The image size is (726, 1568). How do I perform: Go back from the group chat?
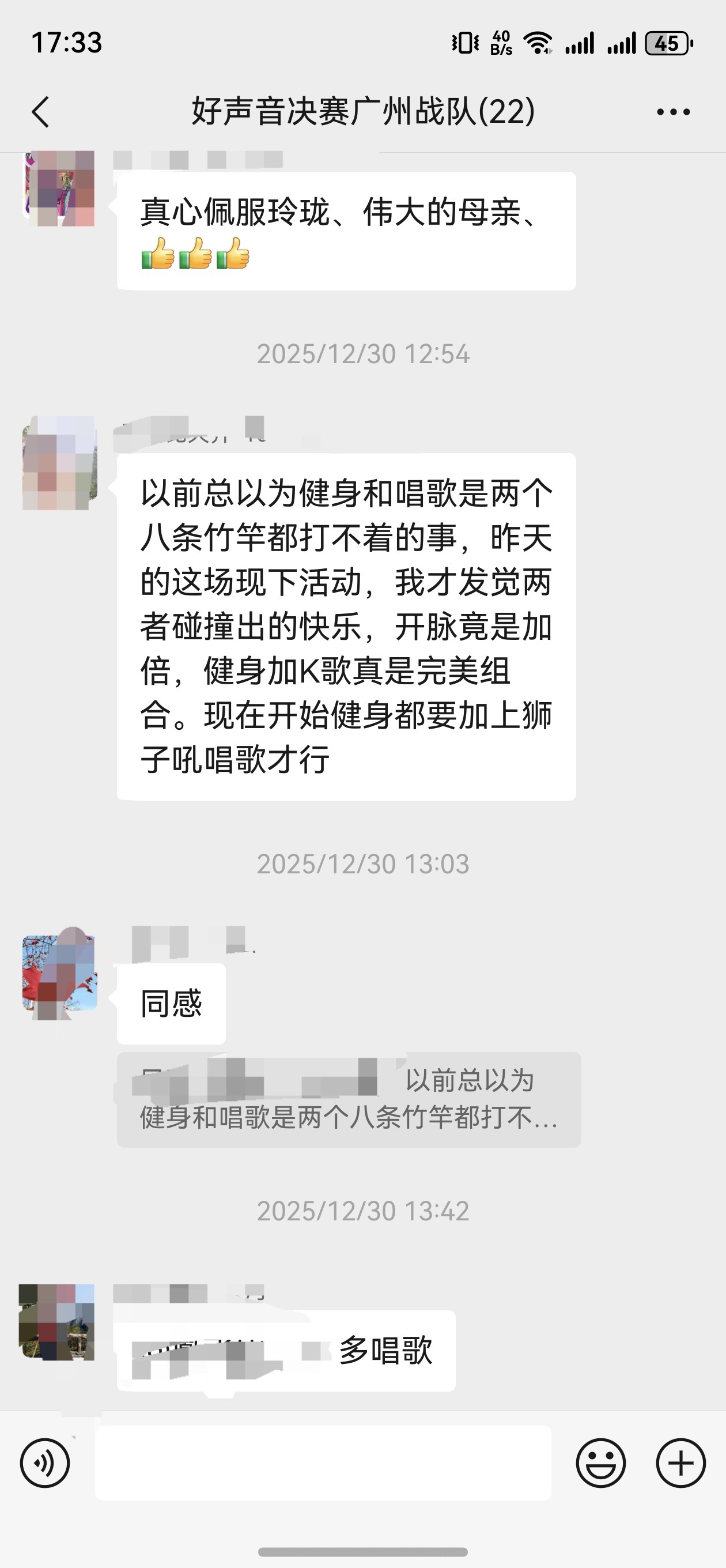click(40, 112)
